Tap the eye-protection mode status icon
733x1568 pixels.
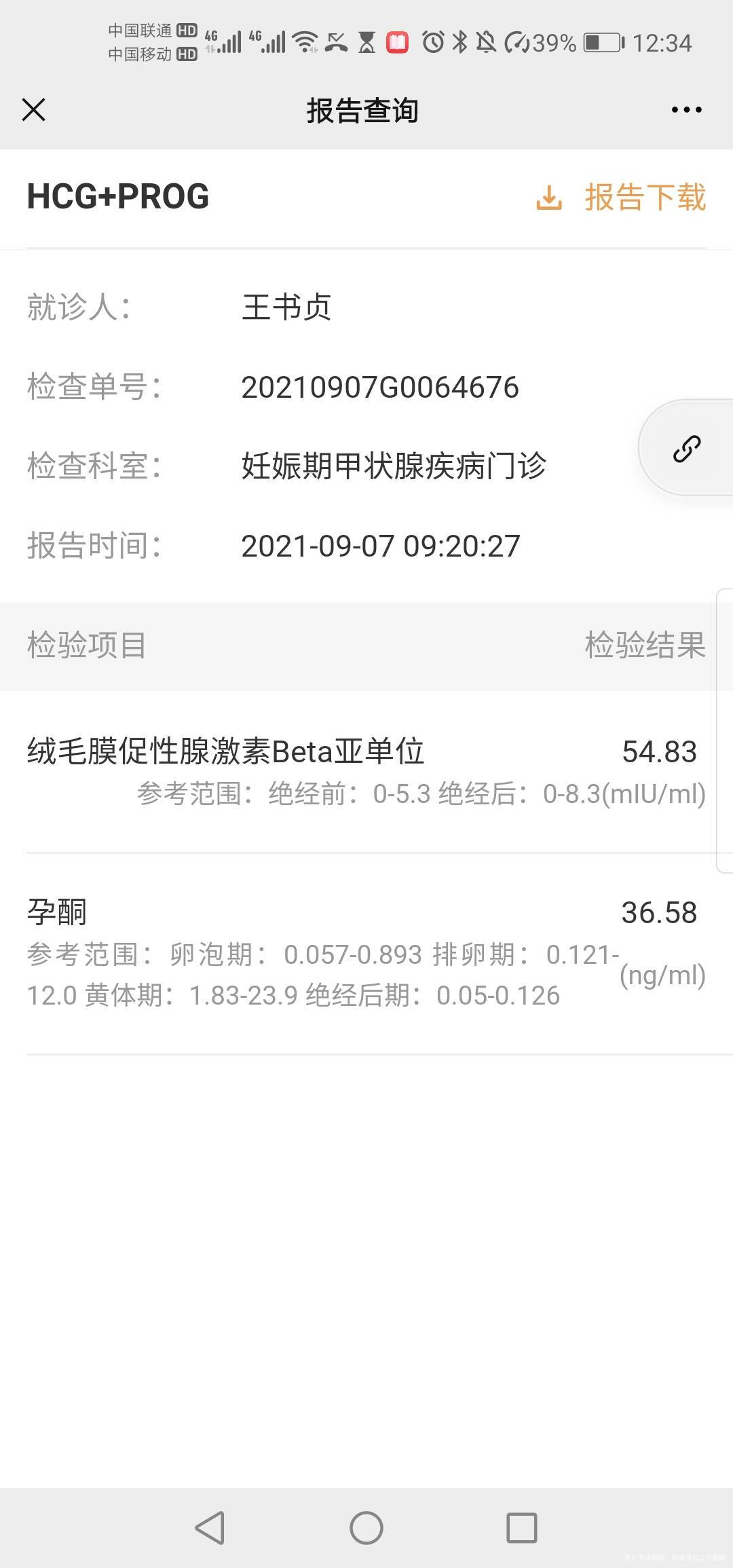(396, 42)
